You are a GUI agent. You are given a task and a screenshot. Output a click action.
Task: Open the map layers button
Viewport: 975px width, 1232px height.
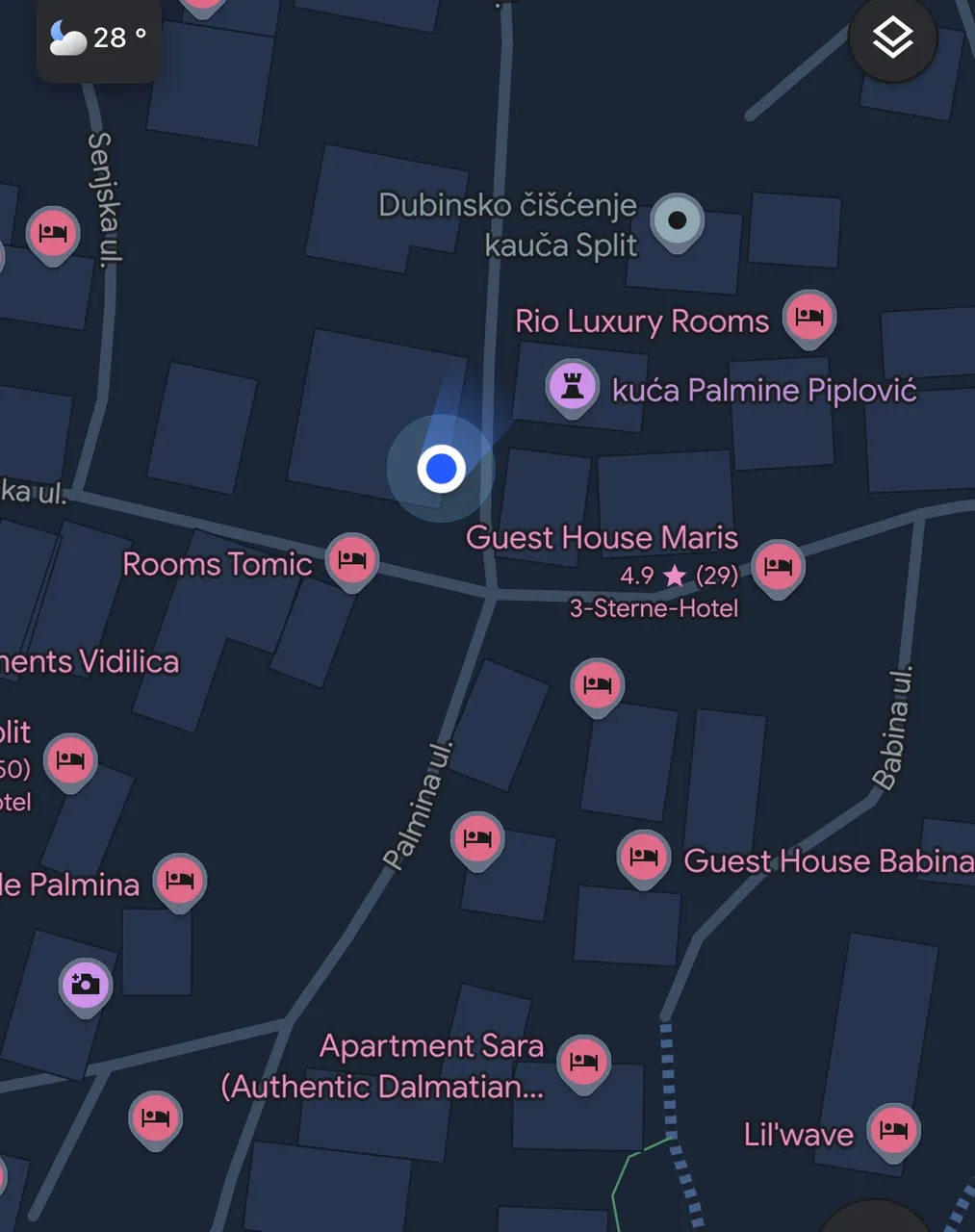point(892,38)
